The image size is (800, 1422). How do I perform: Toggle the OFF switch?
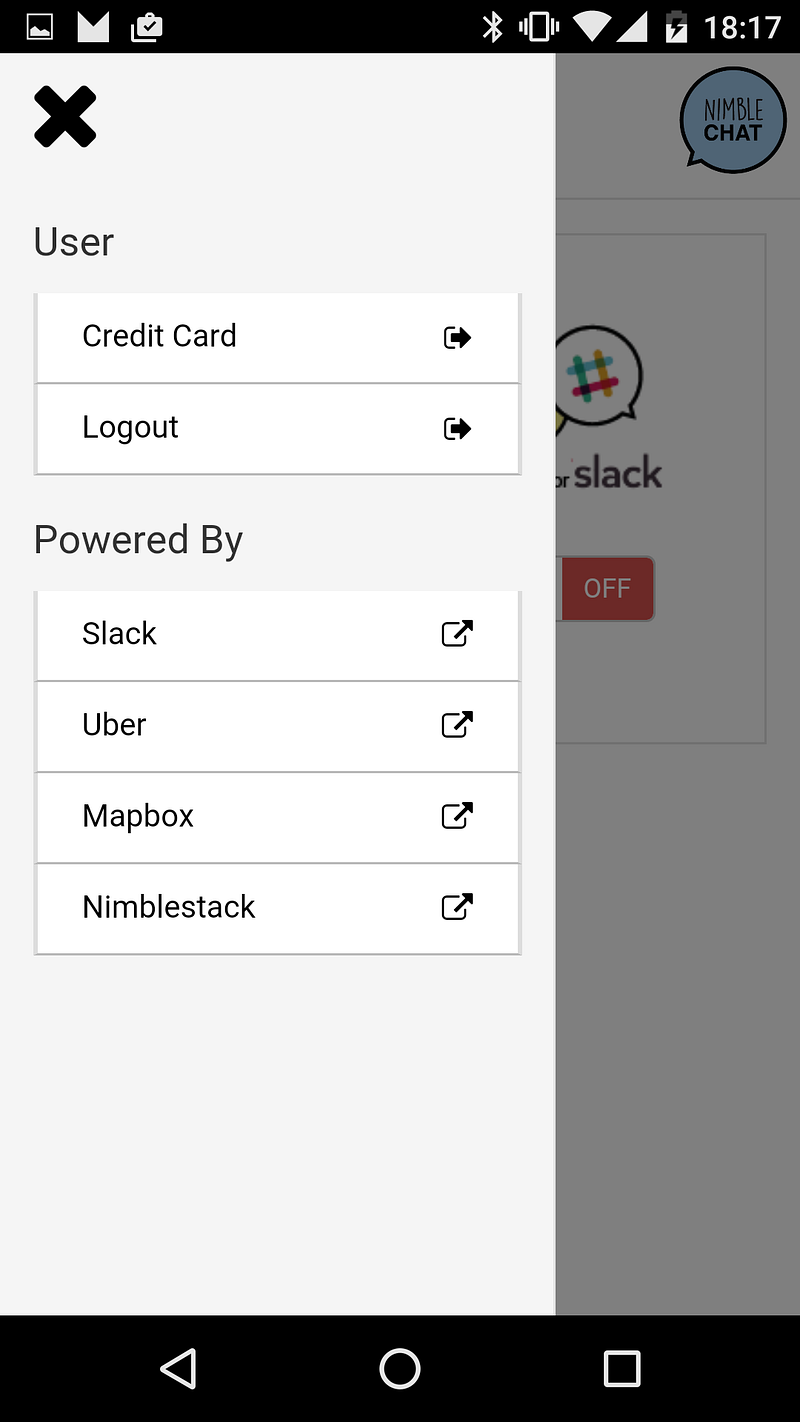606,588
